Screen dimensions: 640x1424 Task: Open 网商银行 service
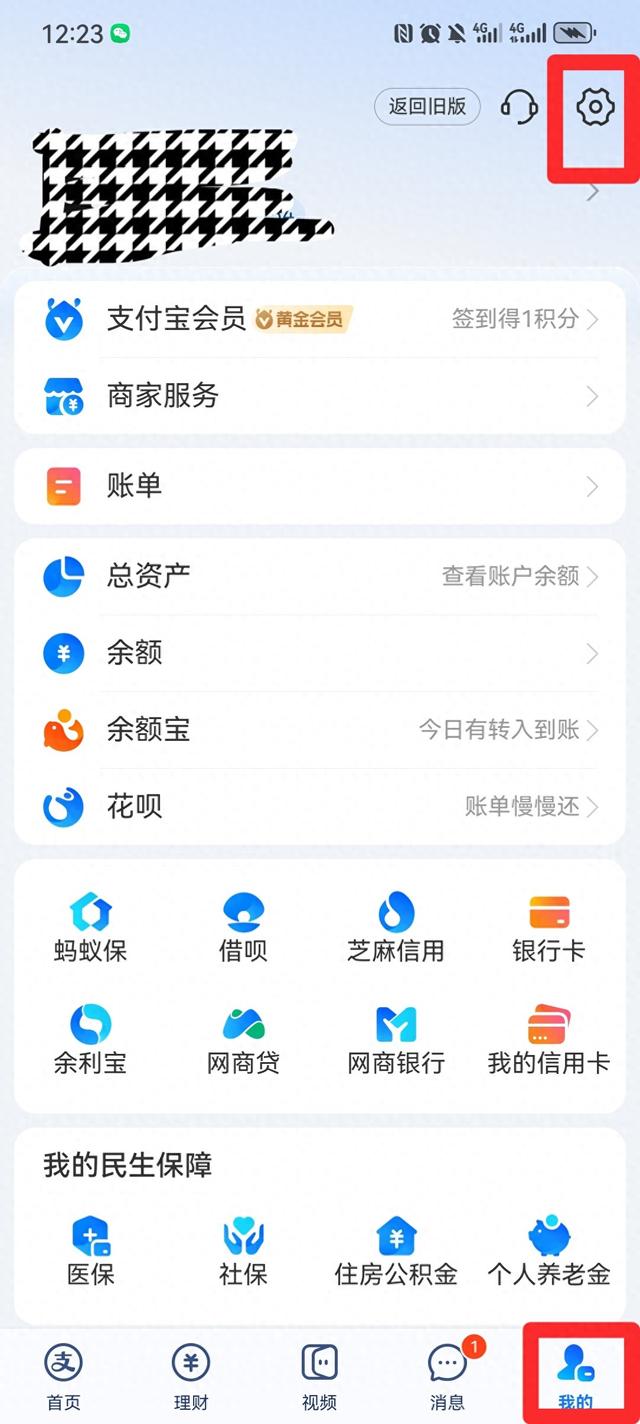[396, 1039]
